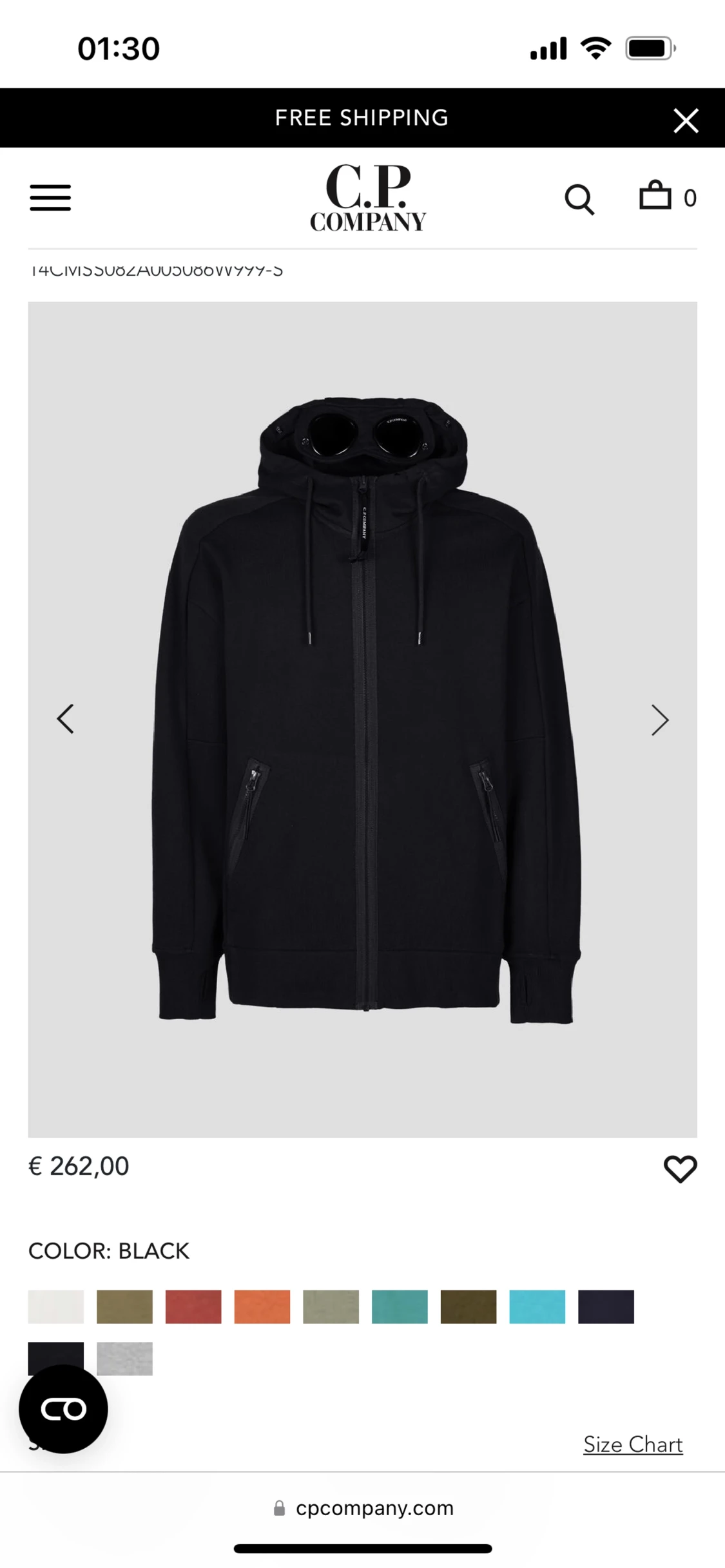Choose the red color swatch
Screen dimensions: 725x1568
point(193,1306)
